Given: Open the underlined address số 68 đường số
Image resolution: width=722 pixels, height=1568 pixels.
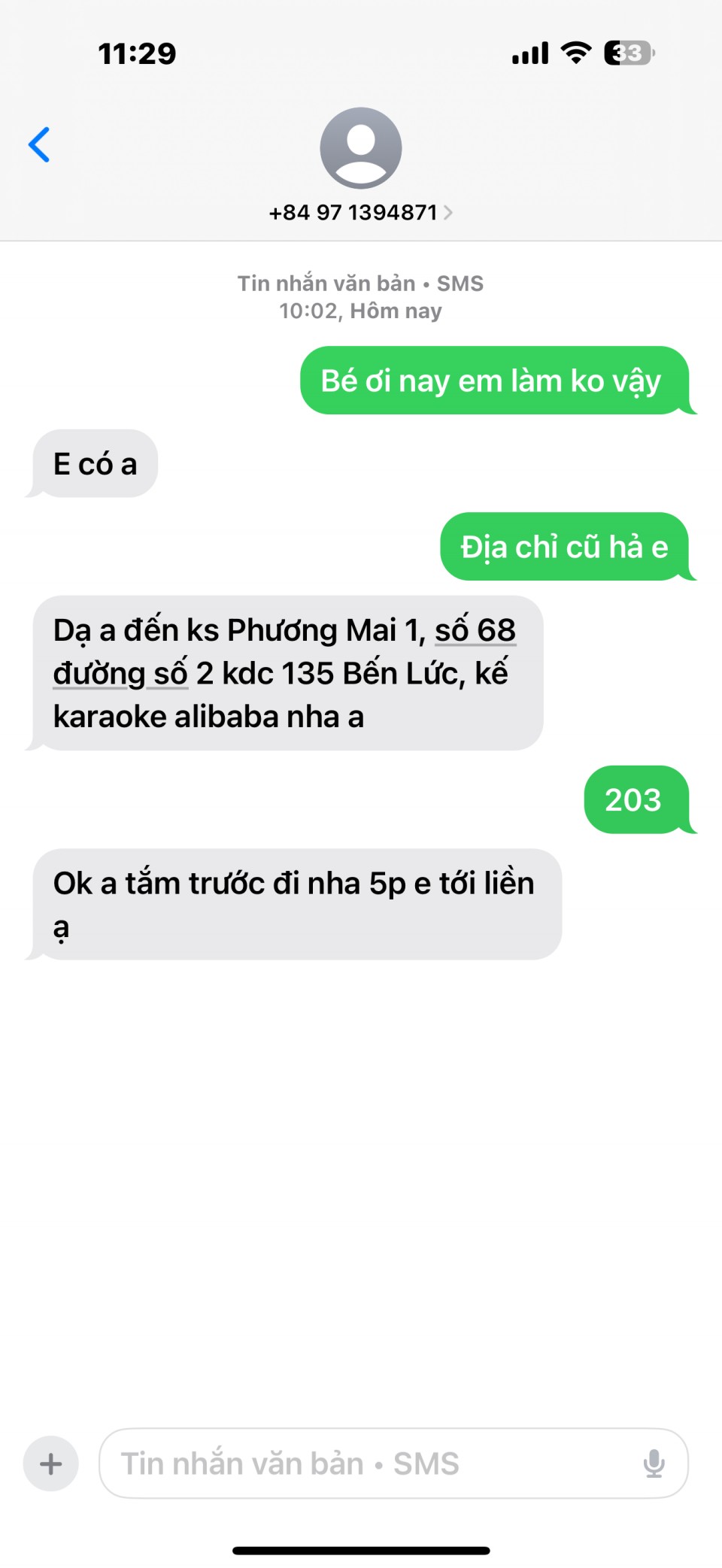Looking at the screenshot, I should click(x=475, y=631).
